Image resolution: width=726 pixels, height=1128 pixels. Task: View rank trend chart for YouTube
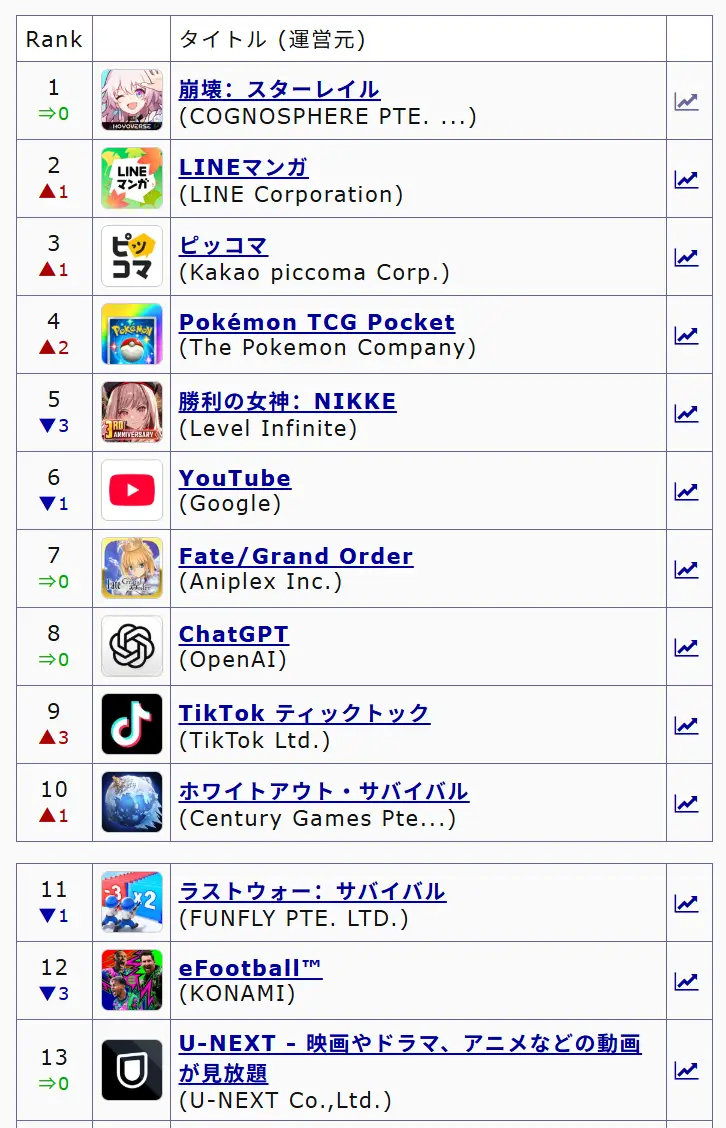(686, 491)
